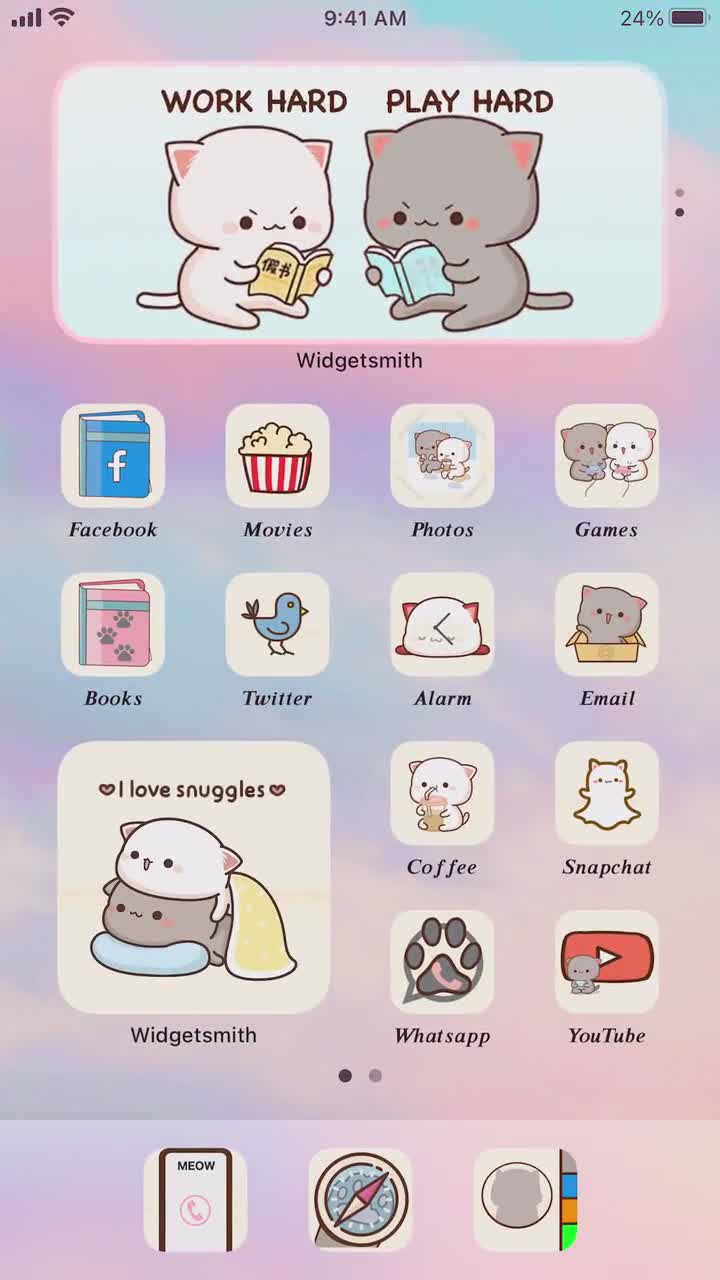
Task: Launch Snapchat
Action: [607, 793]
